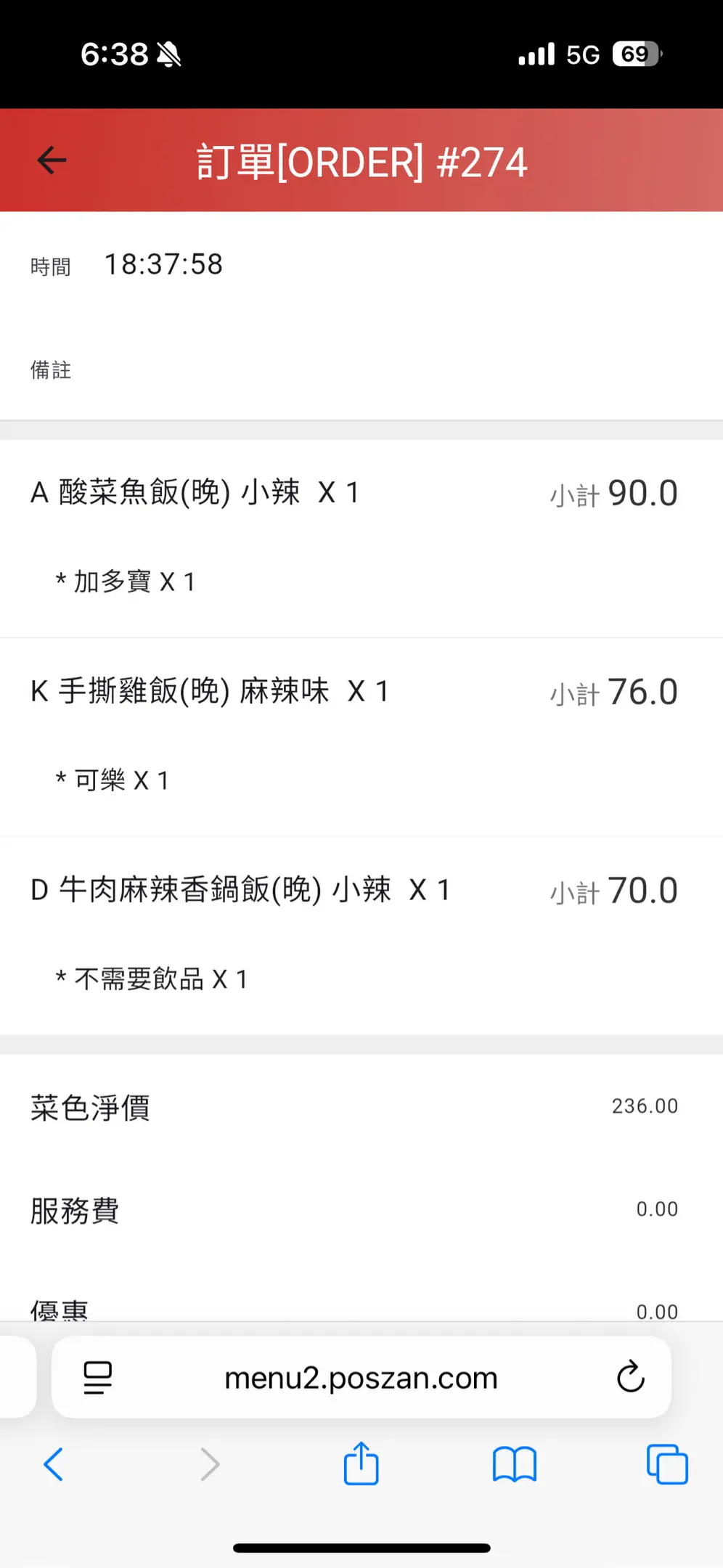Tap the menu2.poszan.com address field
This screenshot has height=1568, width=723.
pyautogui.click(x=361, y=1377)
